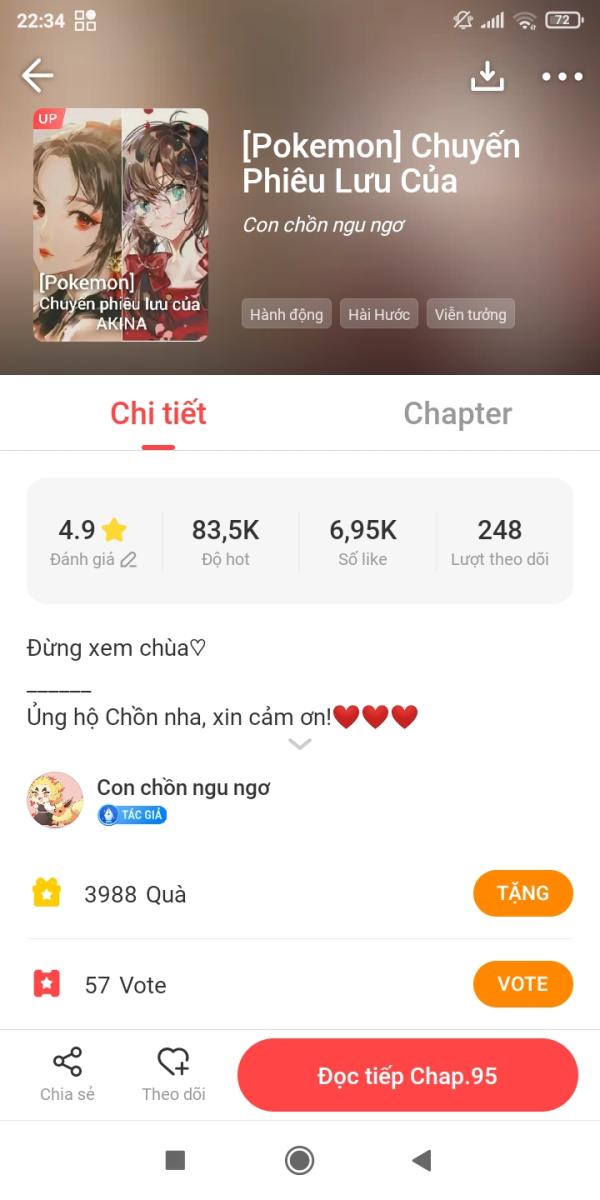Tap the VOTE button
Screen dimensions: 600x1200
[x=522, y=984]
